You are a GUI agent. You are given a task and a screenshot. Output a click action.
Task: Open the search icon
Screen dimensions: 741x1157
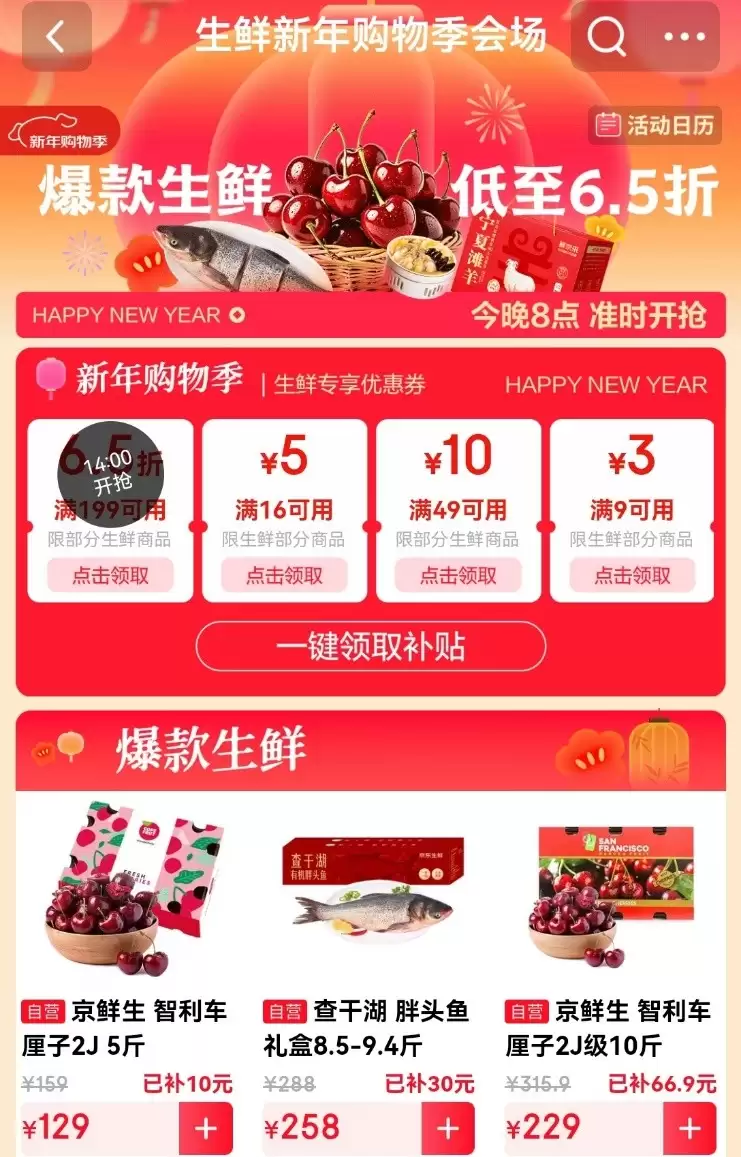pos(606,37)
